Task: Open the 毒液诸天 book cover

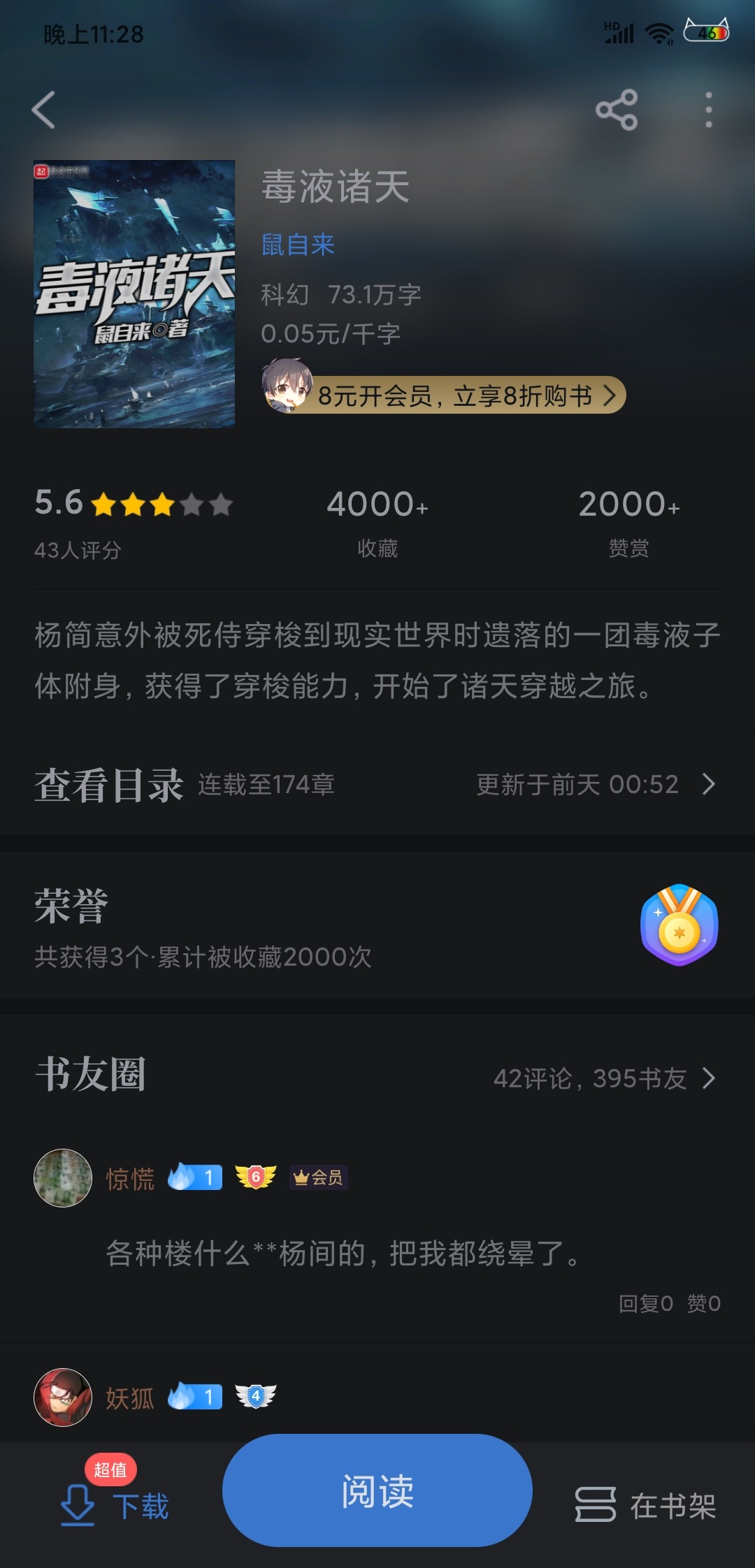Action: pos(134,293)
